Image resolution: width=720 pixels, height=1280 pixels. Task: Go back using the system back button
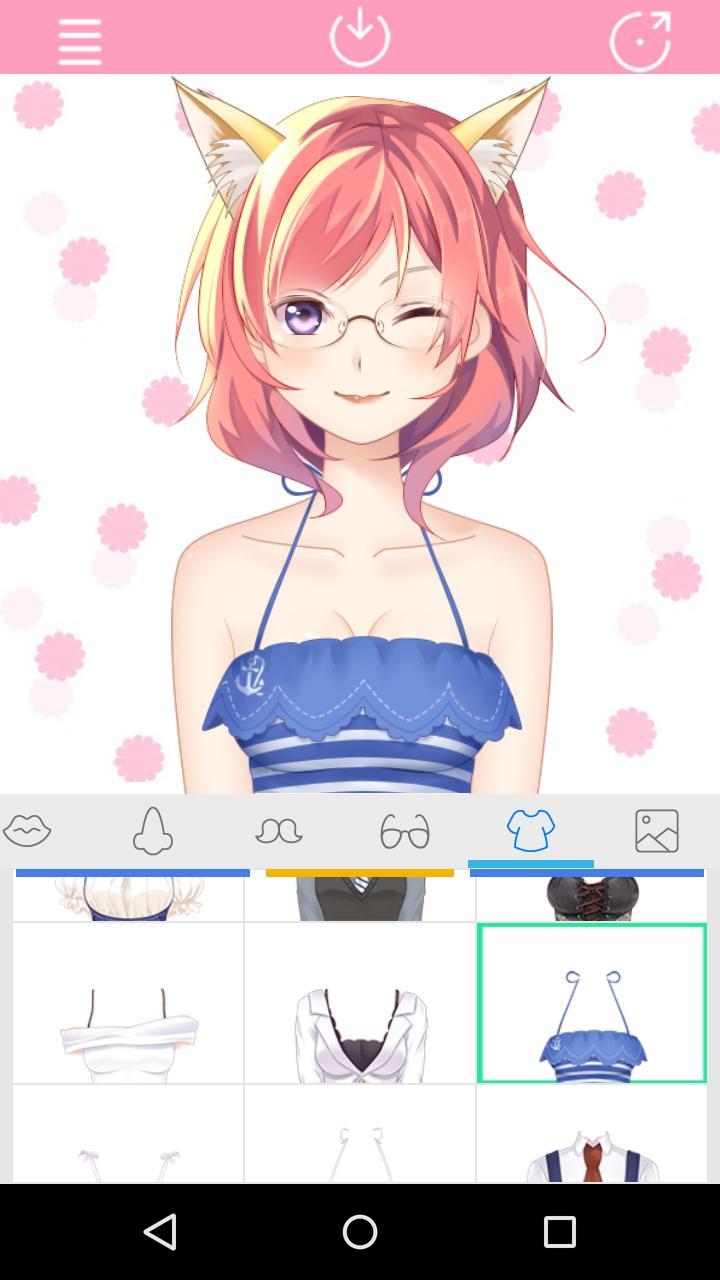pos(160,1232)
